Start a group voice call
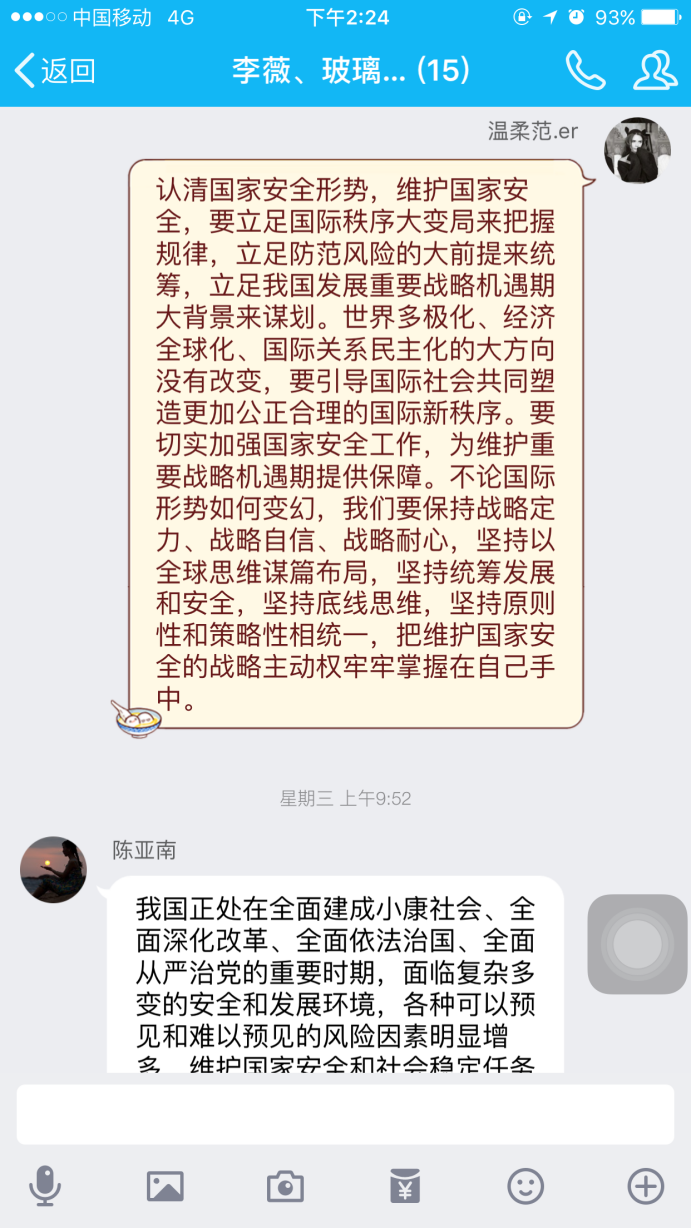Screen dimensions: 691x1229 click(585, 71)
